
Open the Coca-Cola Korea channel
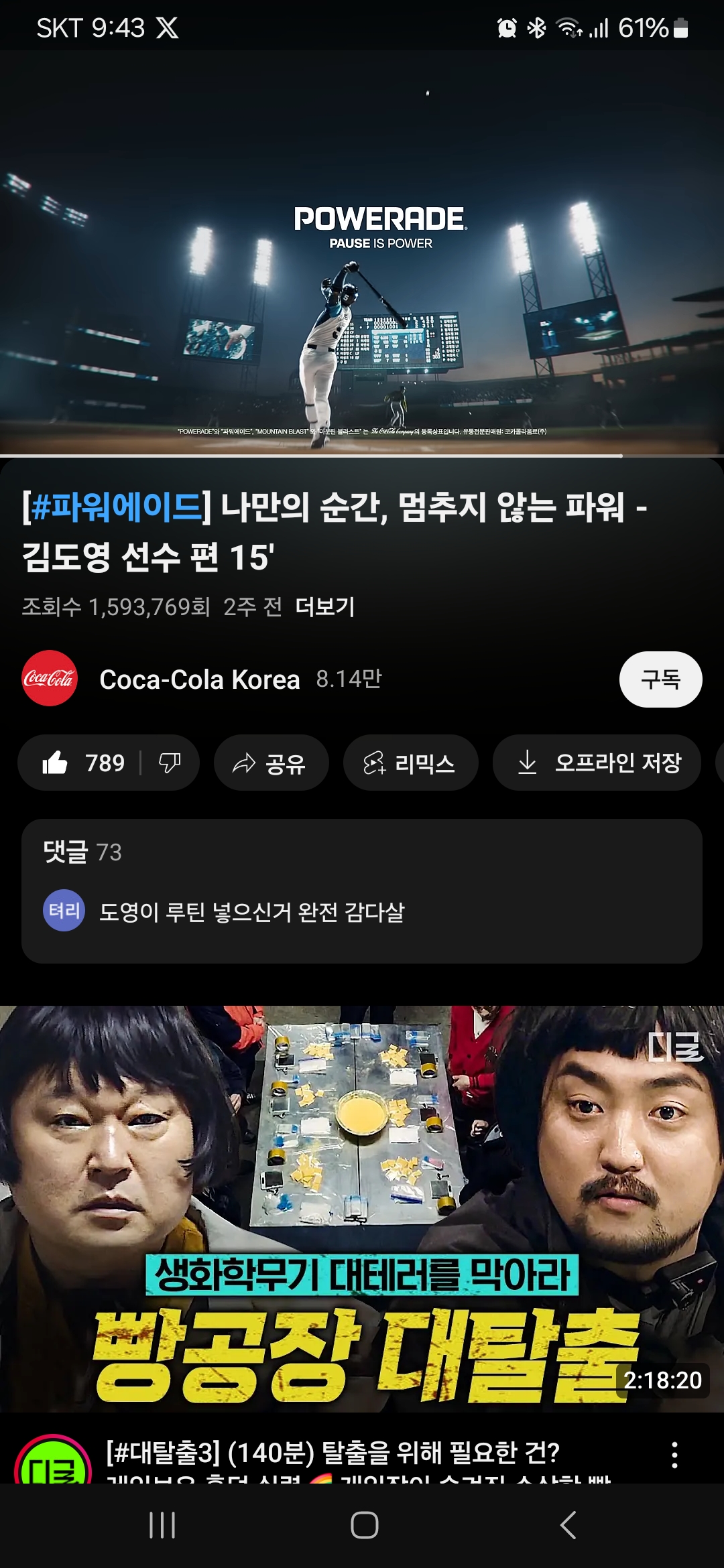[198, 679]
